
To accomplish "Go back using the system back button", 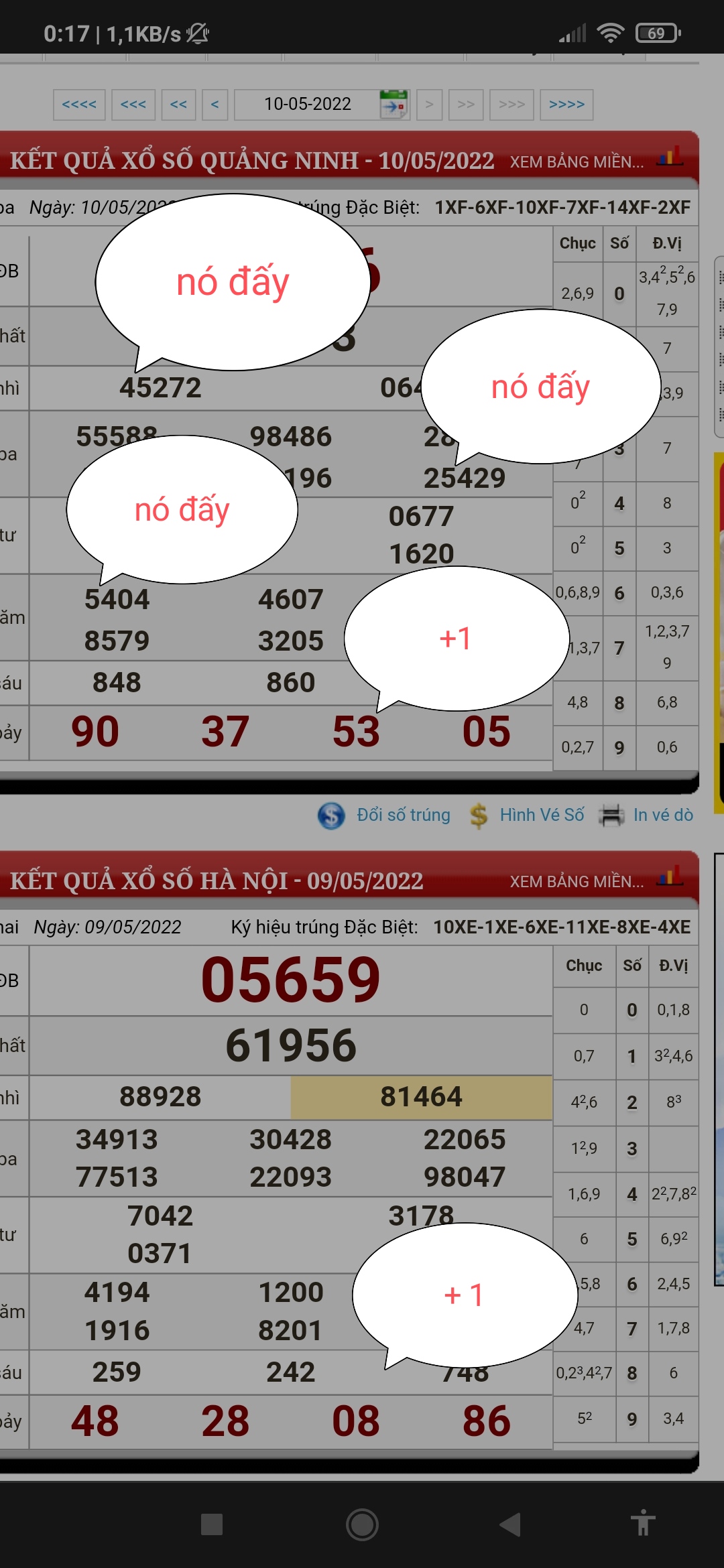I will (510, 1524).
